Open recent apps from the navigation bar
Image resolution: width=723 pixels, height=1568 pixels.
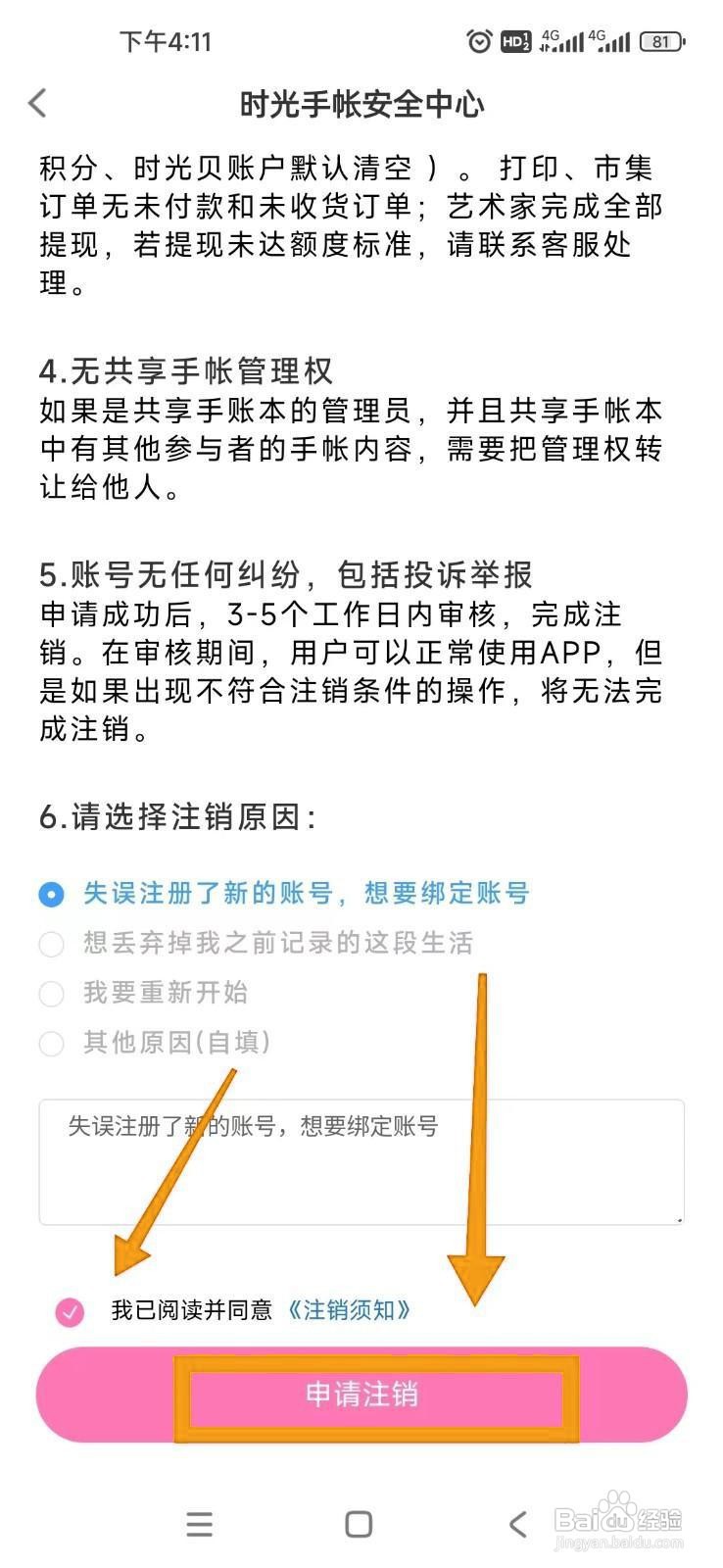tap(200, 1525)
